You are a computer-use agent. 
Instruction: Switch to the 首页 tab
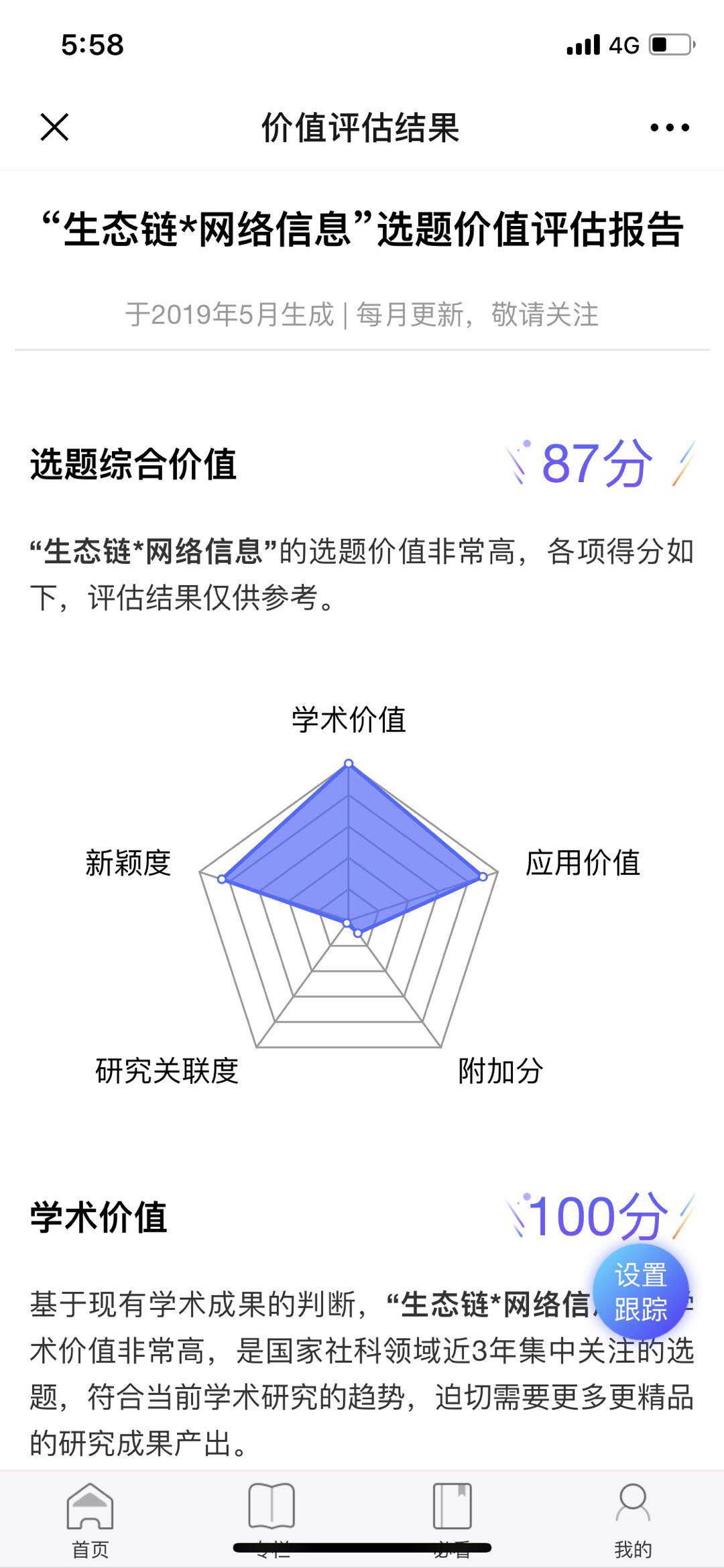pyautogui.click(x=90, y=1519)
